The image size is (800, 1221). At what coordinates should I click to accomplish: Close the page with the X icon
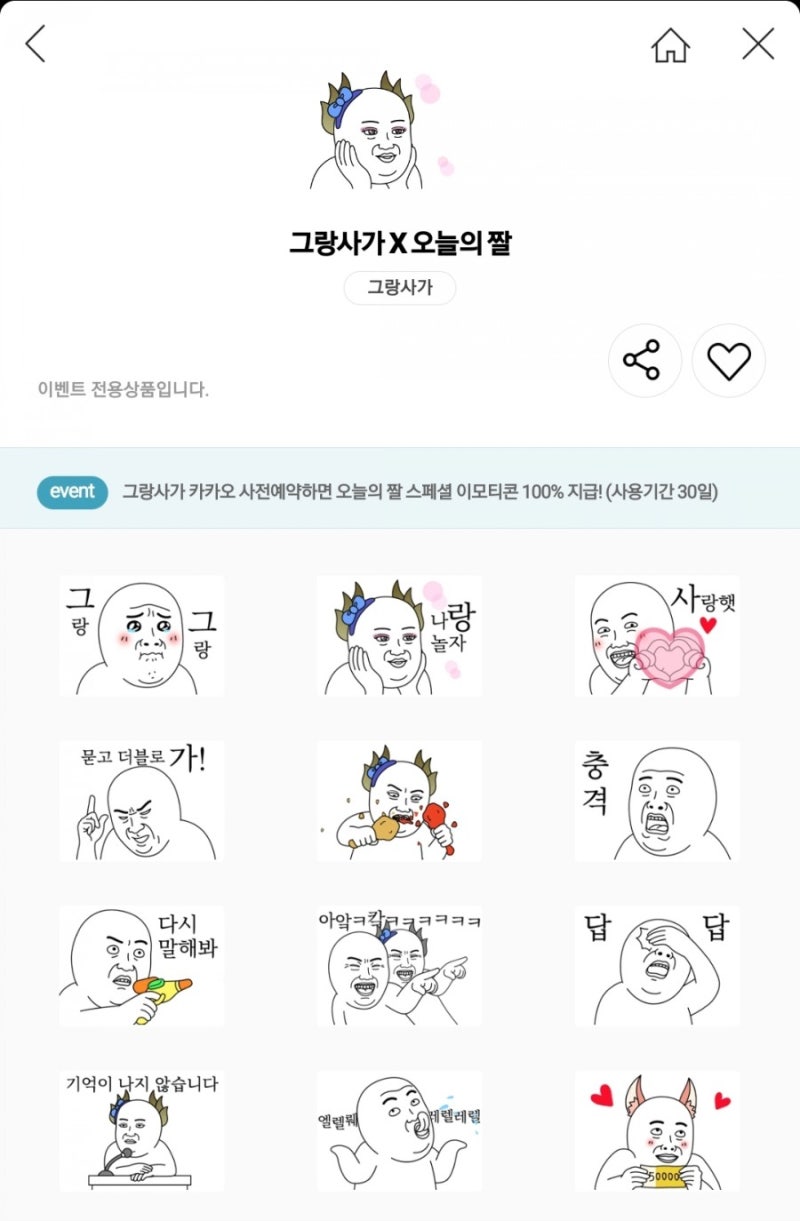click(x=758, y=44)
